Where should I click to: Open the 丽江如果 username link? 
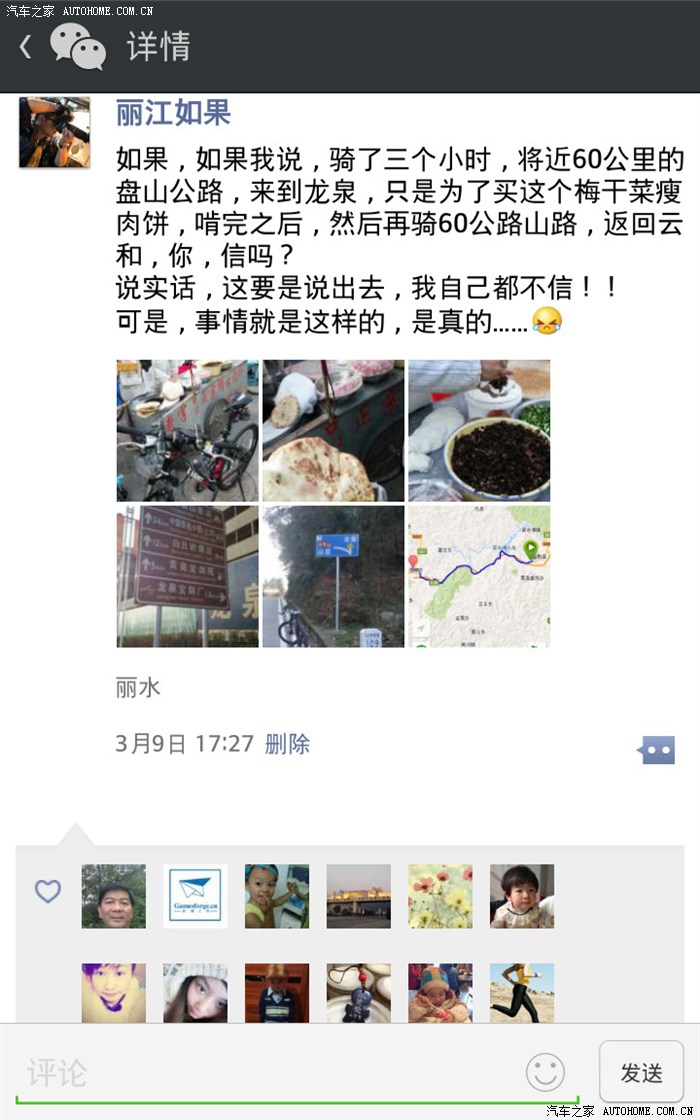pos(173,112)
